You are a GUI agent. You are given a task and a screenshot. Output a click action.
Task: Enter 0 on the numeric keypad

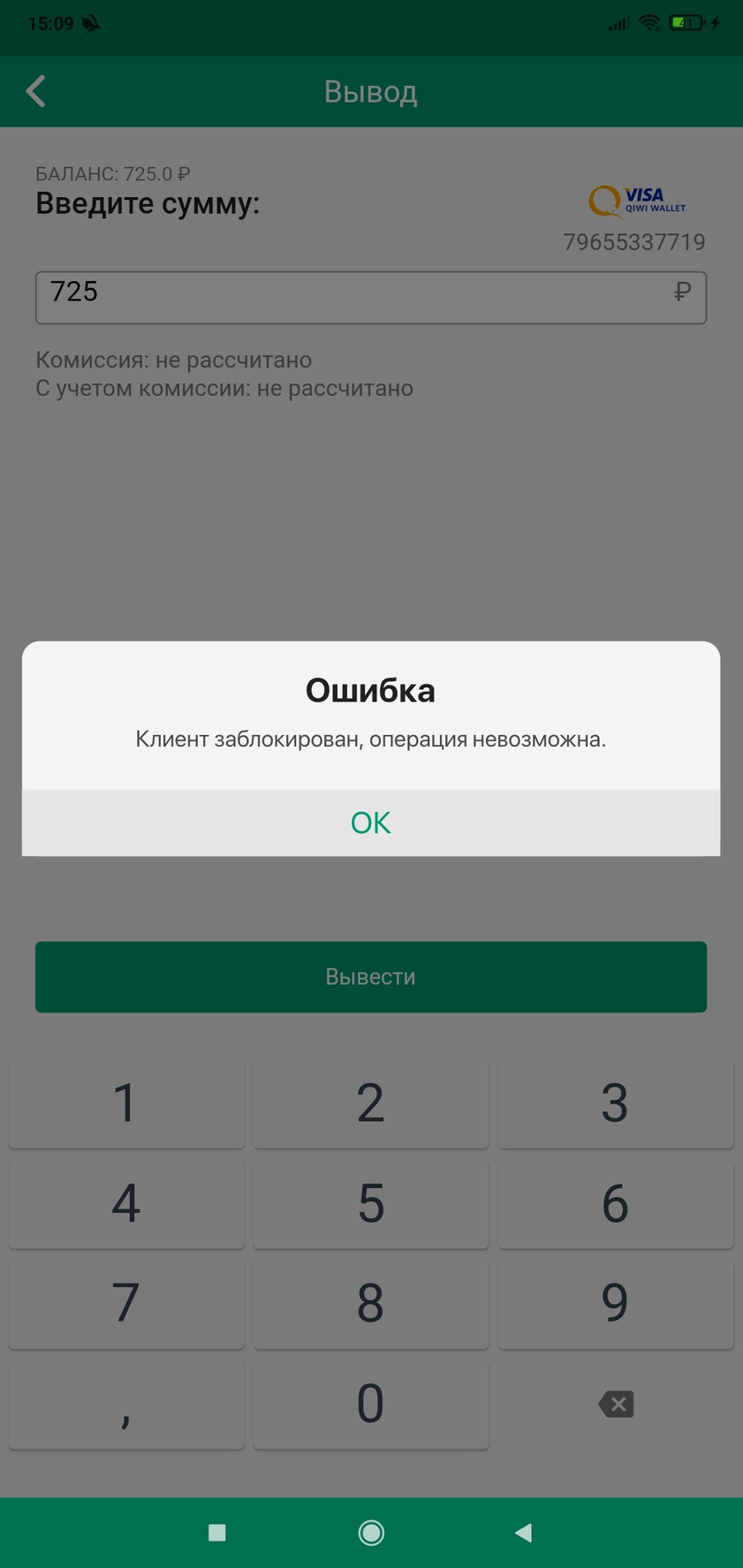point(371,1404)
